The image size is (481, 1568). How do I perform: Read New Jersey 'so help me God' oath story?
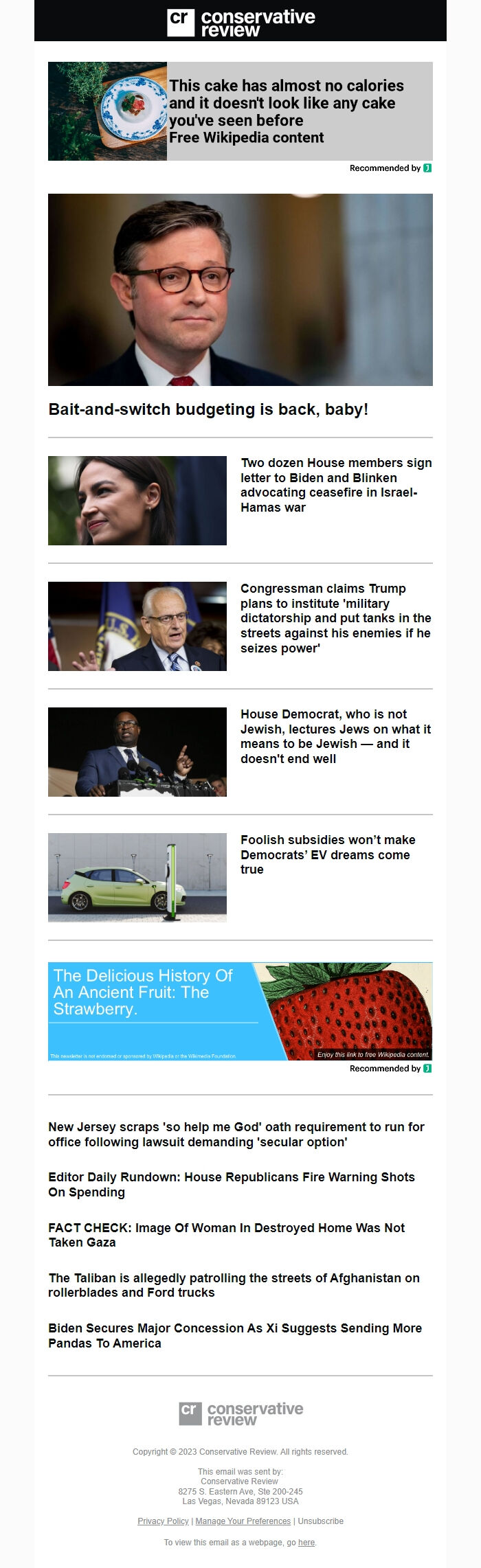[x=236, y=1134]
